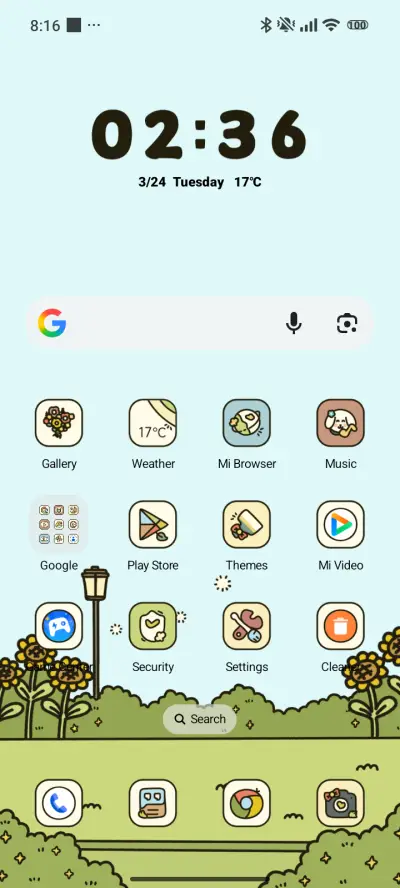Open the Phone dialer from the dock
Image resolution: width=400 pixels, height=888 pixels.
[x=59, y=803]
